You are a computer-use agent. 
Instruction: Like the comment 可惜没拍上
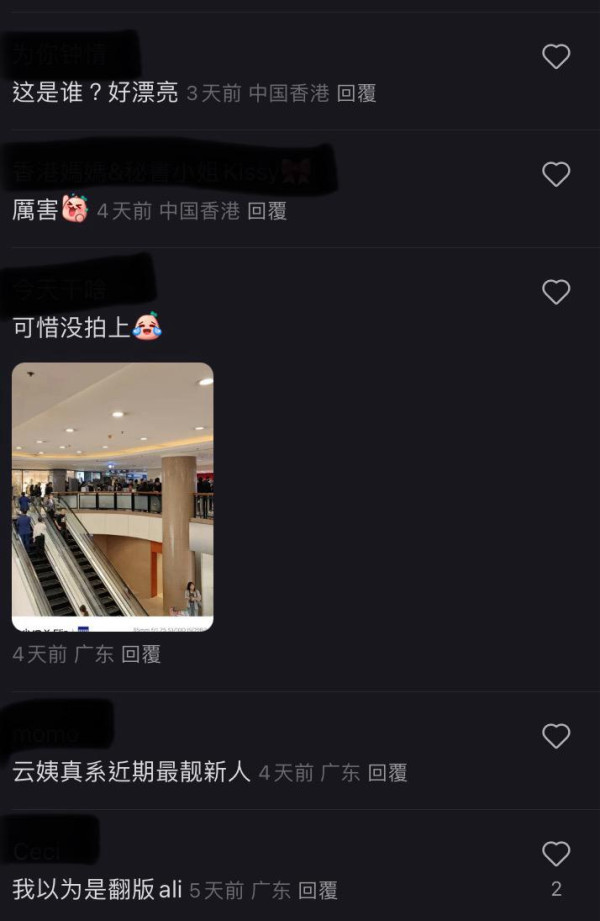pyautogui.click(x=556, y=292)
